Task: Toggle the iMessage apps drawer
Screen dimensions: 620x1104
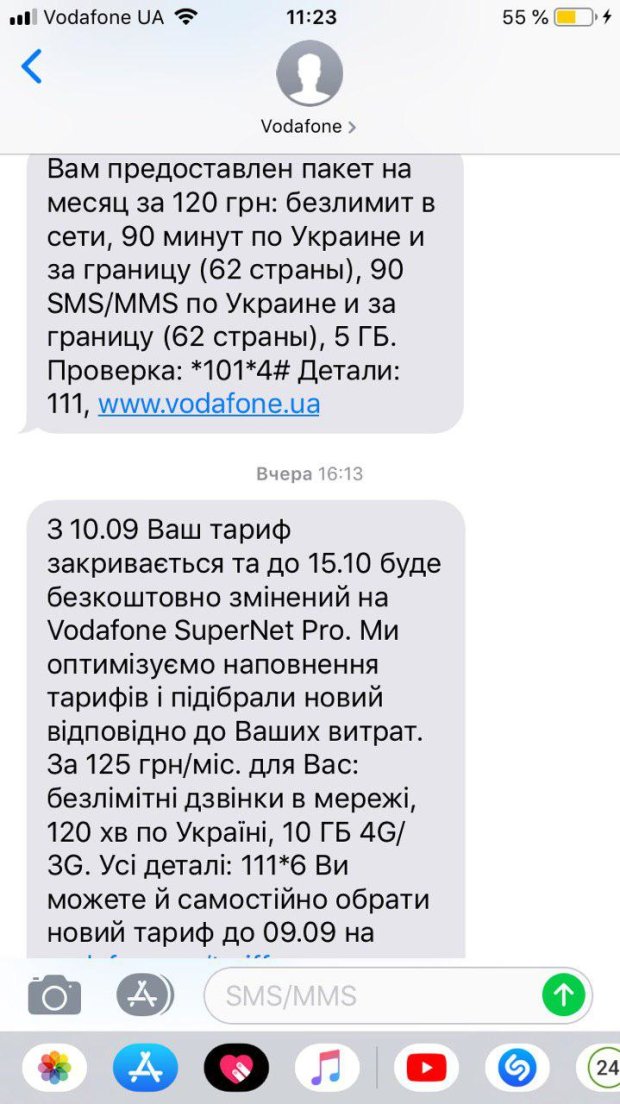Action: pos(144,994)
